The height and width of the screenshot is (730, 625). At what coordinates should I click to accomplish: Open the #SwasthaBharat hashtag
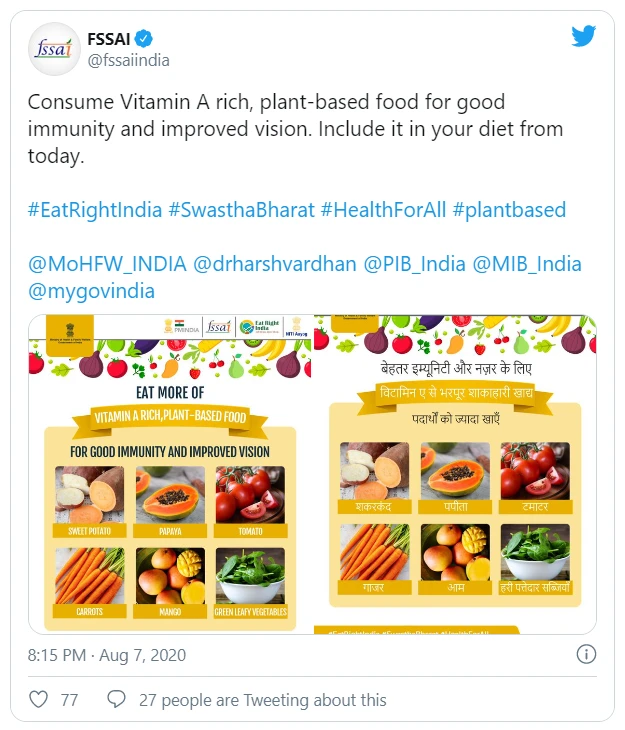coord(241,211)
